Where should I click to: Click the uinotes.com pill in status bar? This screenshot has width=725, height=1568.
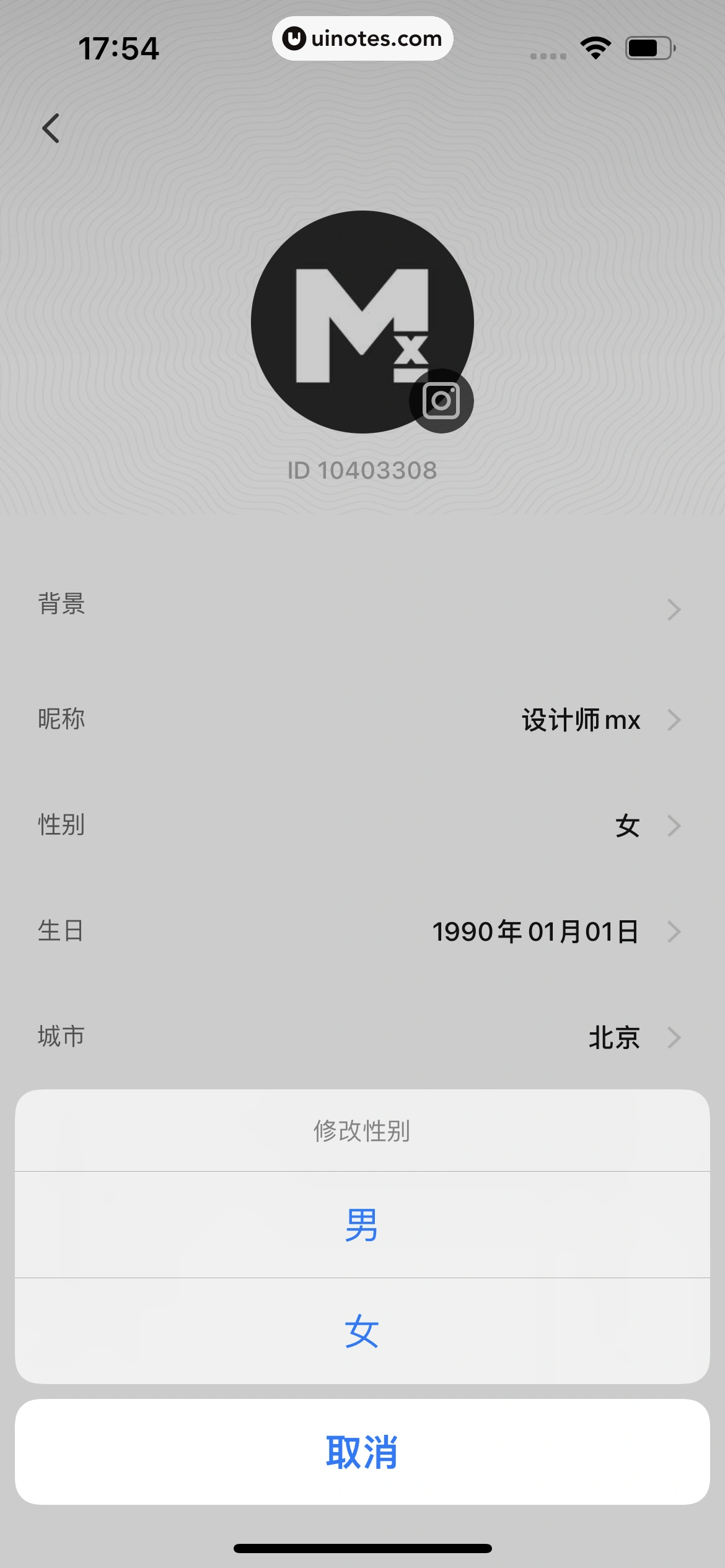coord(362,38)
